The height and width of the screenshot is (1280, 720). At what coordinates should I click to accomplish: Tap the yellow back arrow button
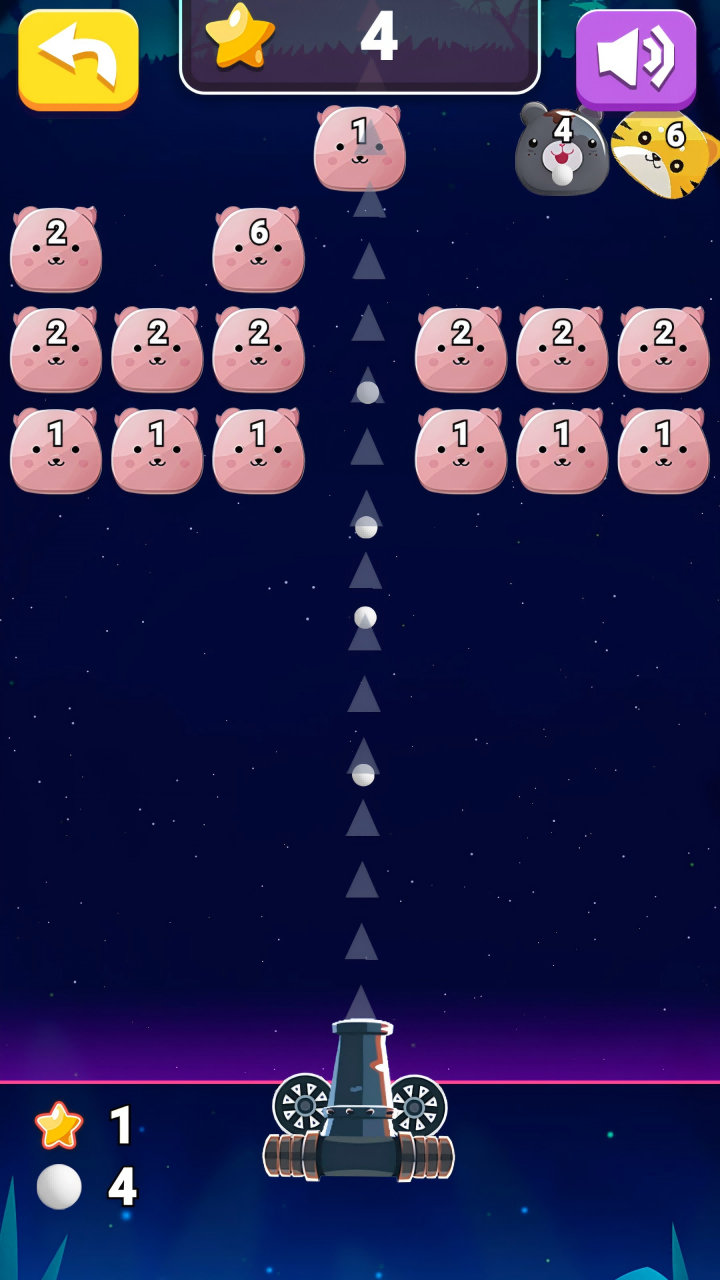point(78,58)
